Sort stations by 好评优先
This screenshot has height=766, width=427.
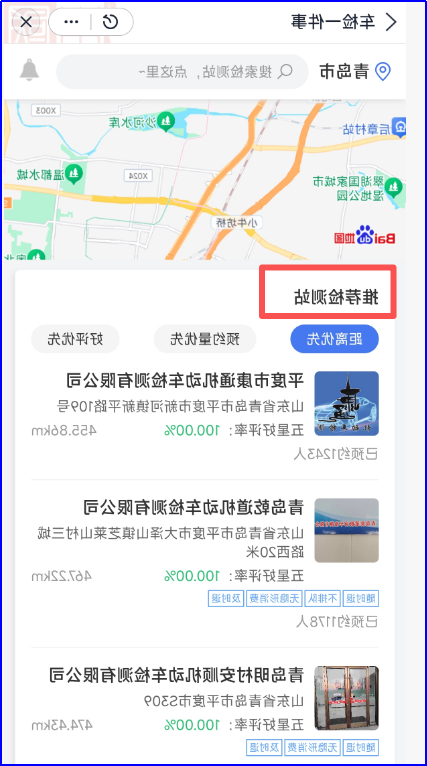(x=75, y=339)
